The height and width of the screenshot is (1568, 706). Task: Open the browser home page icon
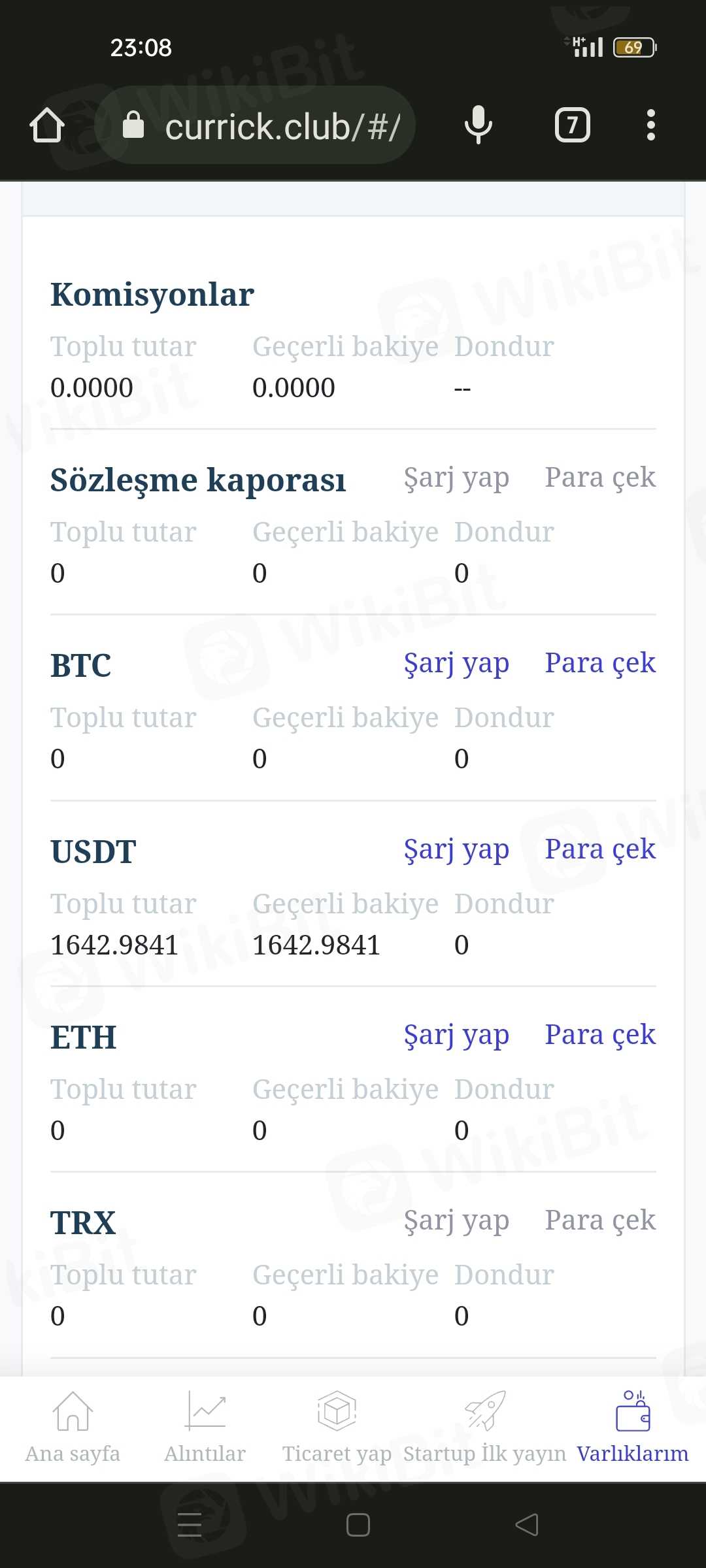click(x=47, y=125)
